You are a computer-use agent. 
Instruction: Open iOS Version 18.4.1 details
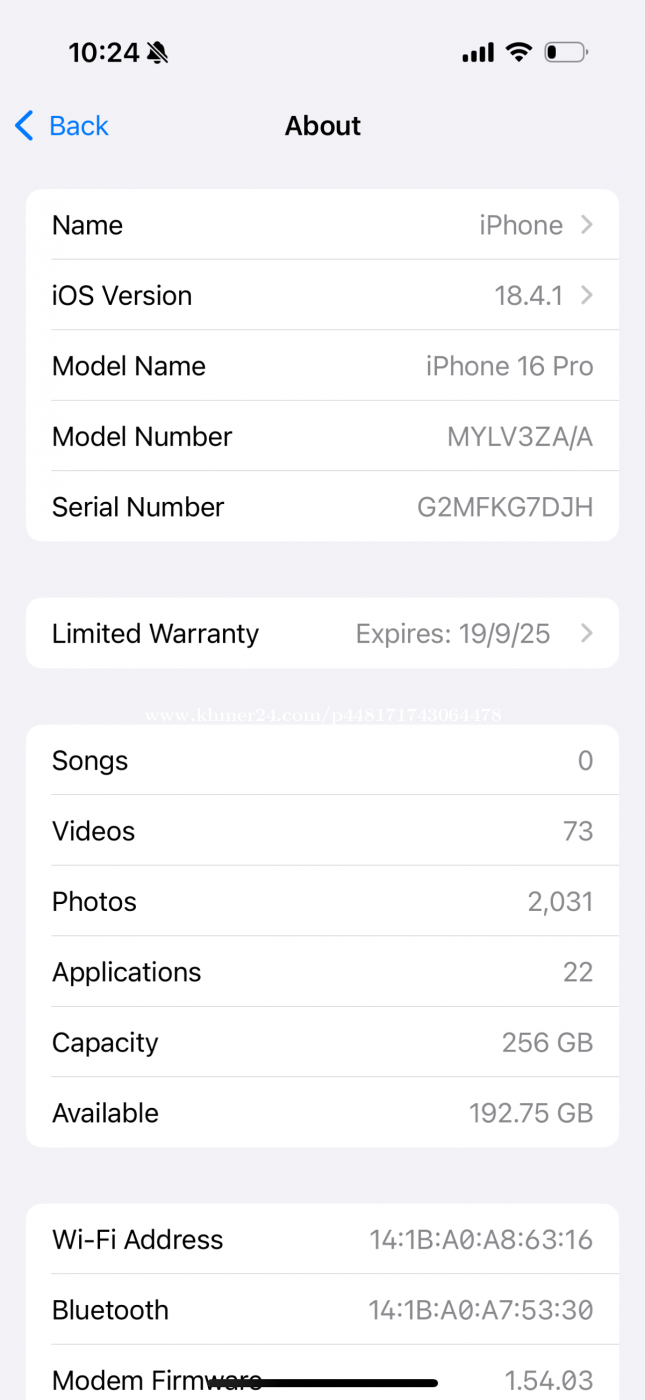322,295
